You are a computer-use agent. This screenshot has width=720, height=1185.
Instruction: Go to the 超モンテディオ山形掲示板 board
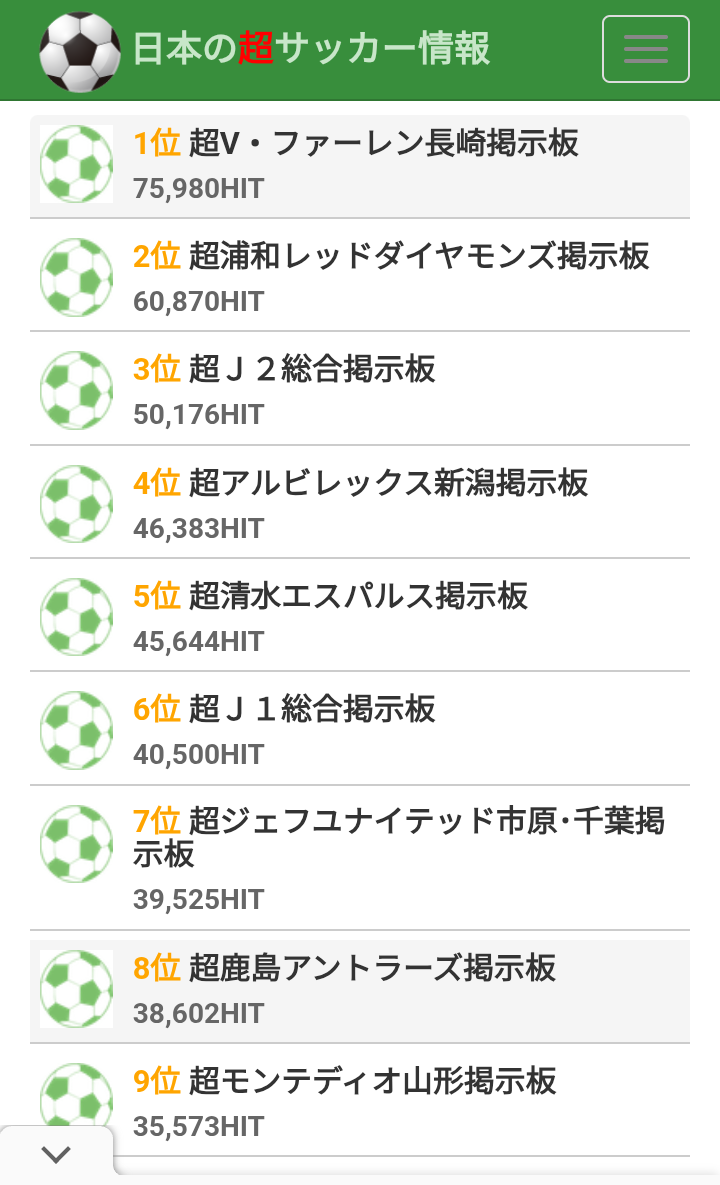[x=372, y=1082]
